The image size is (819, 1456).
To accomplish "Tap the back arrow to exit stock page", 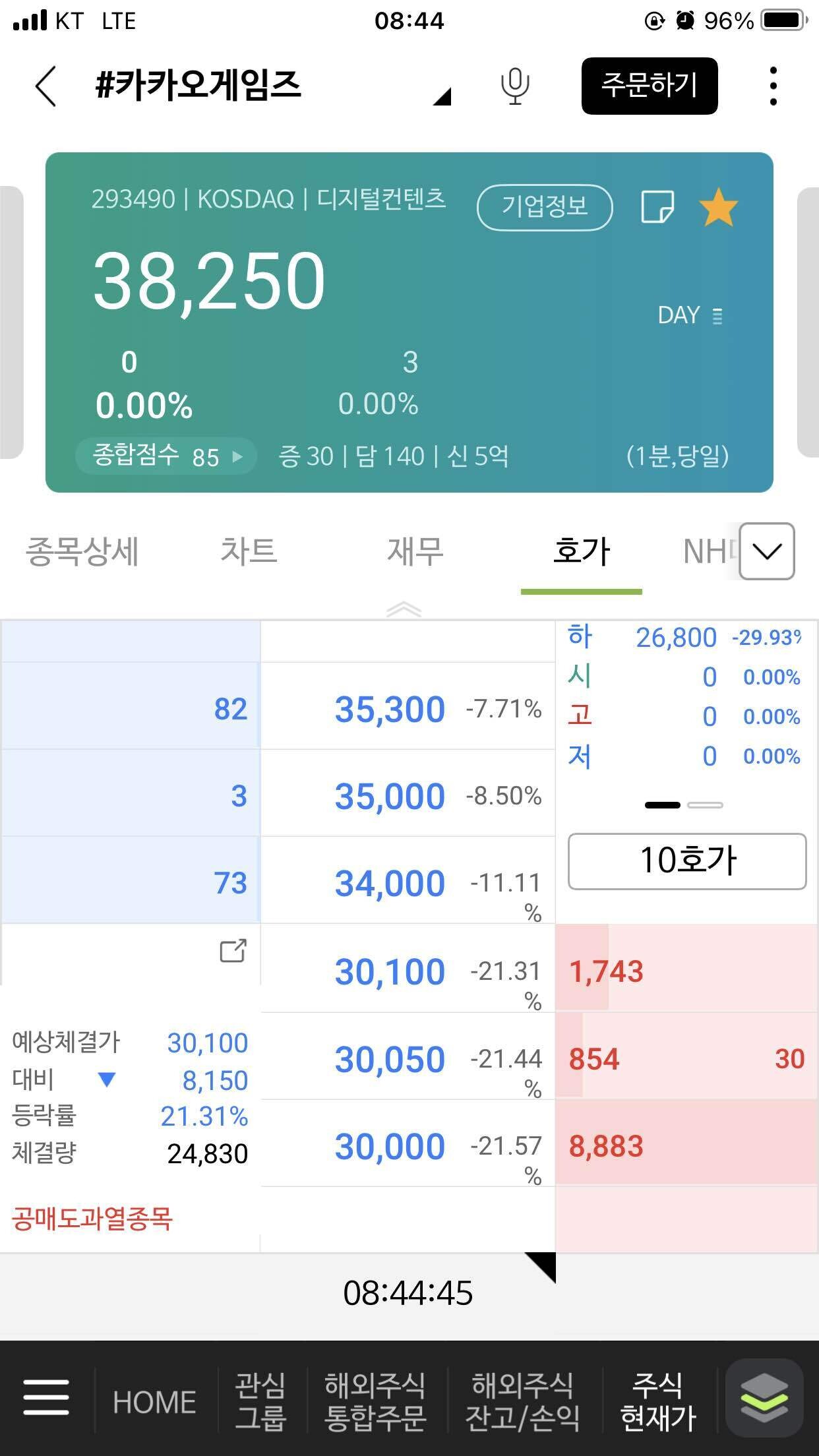I will [44, 86].
